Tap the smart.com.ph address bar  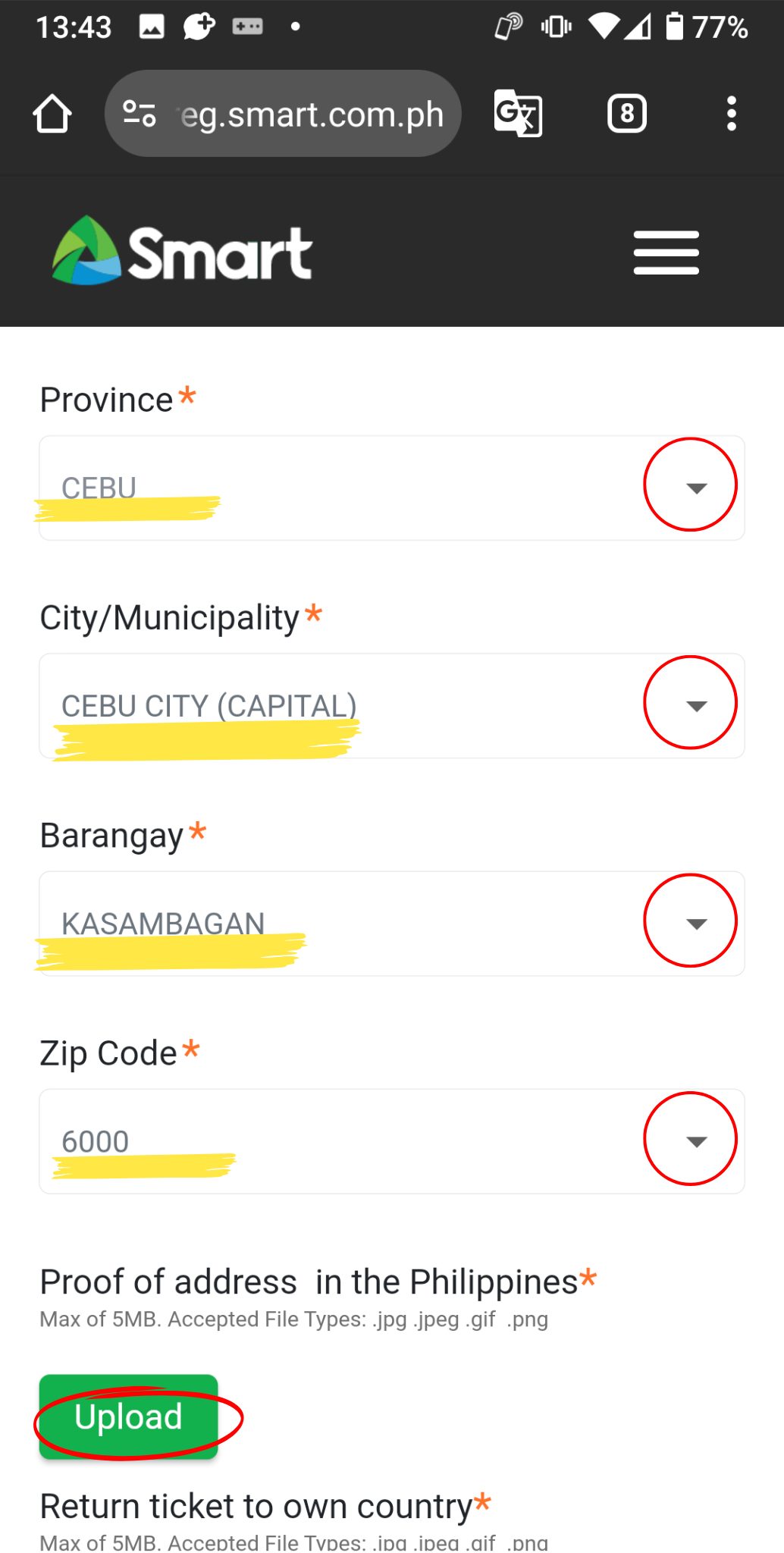(x=283, y=114)
